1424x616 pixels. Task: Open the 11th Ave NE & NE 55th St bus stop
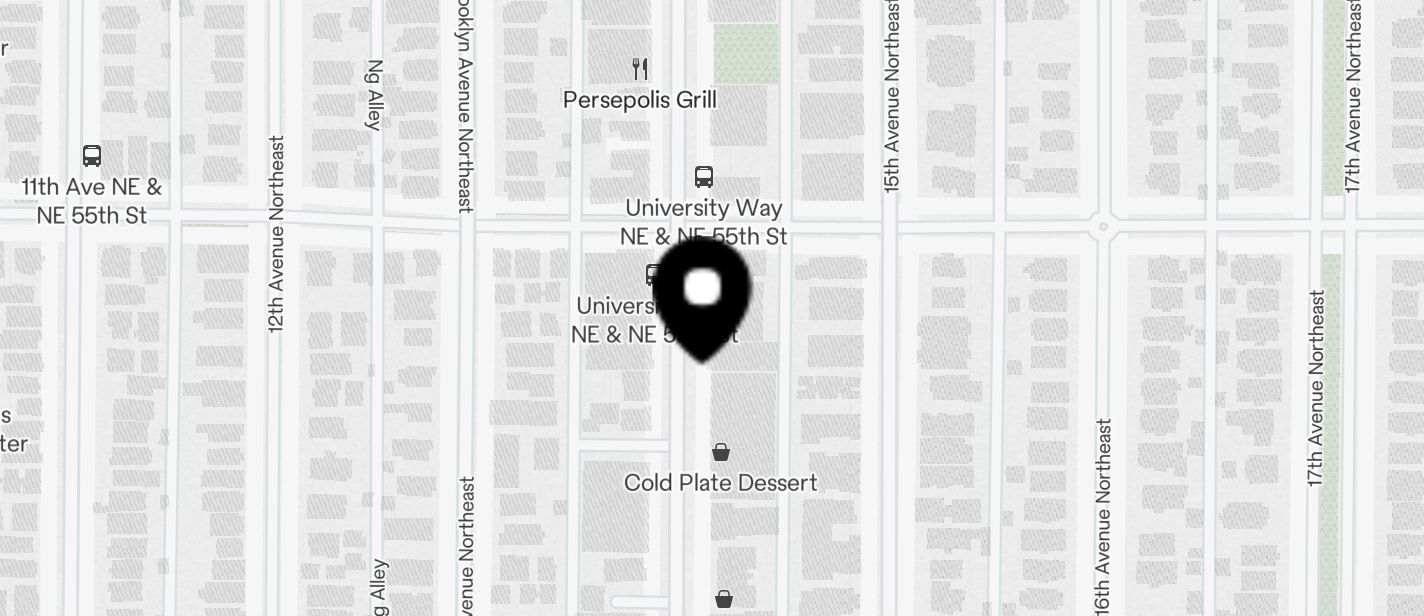click(92, 156)
